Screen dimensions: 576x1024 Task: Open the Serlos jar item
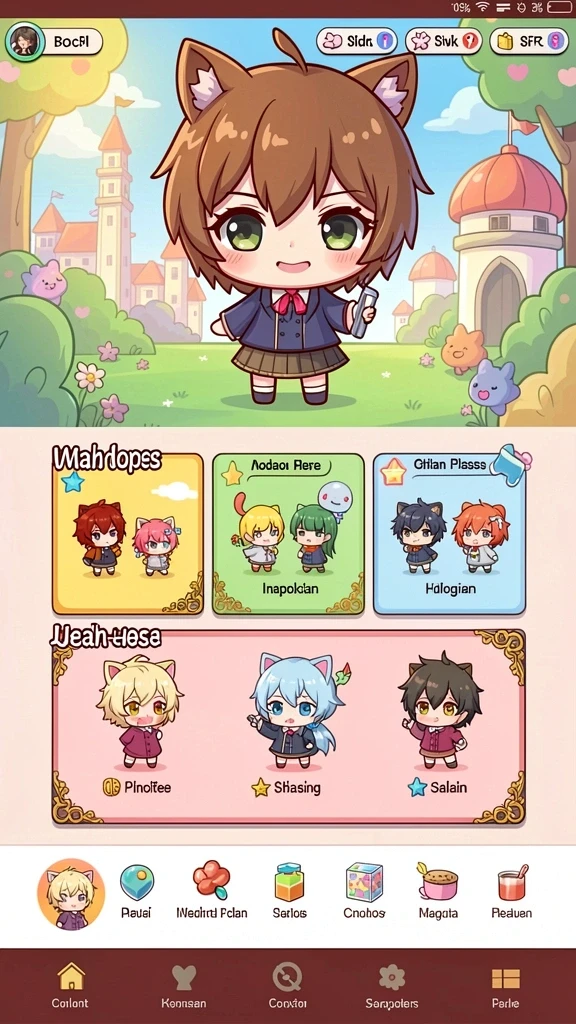pos(289,891)
